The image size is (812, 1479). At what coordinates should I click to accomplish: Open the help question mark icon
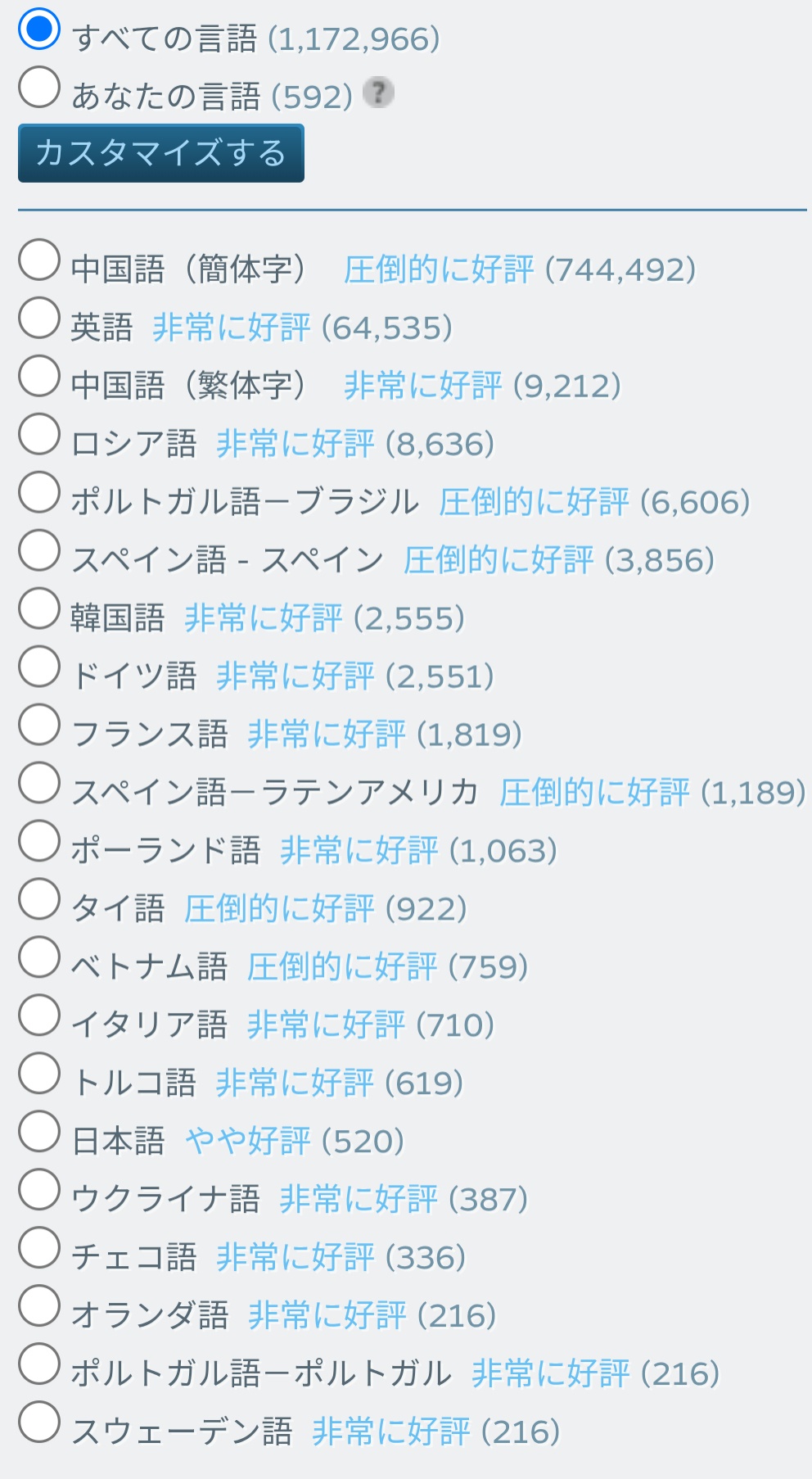[x=378, y=93]
